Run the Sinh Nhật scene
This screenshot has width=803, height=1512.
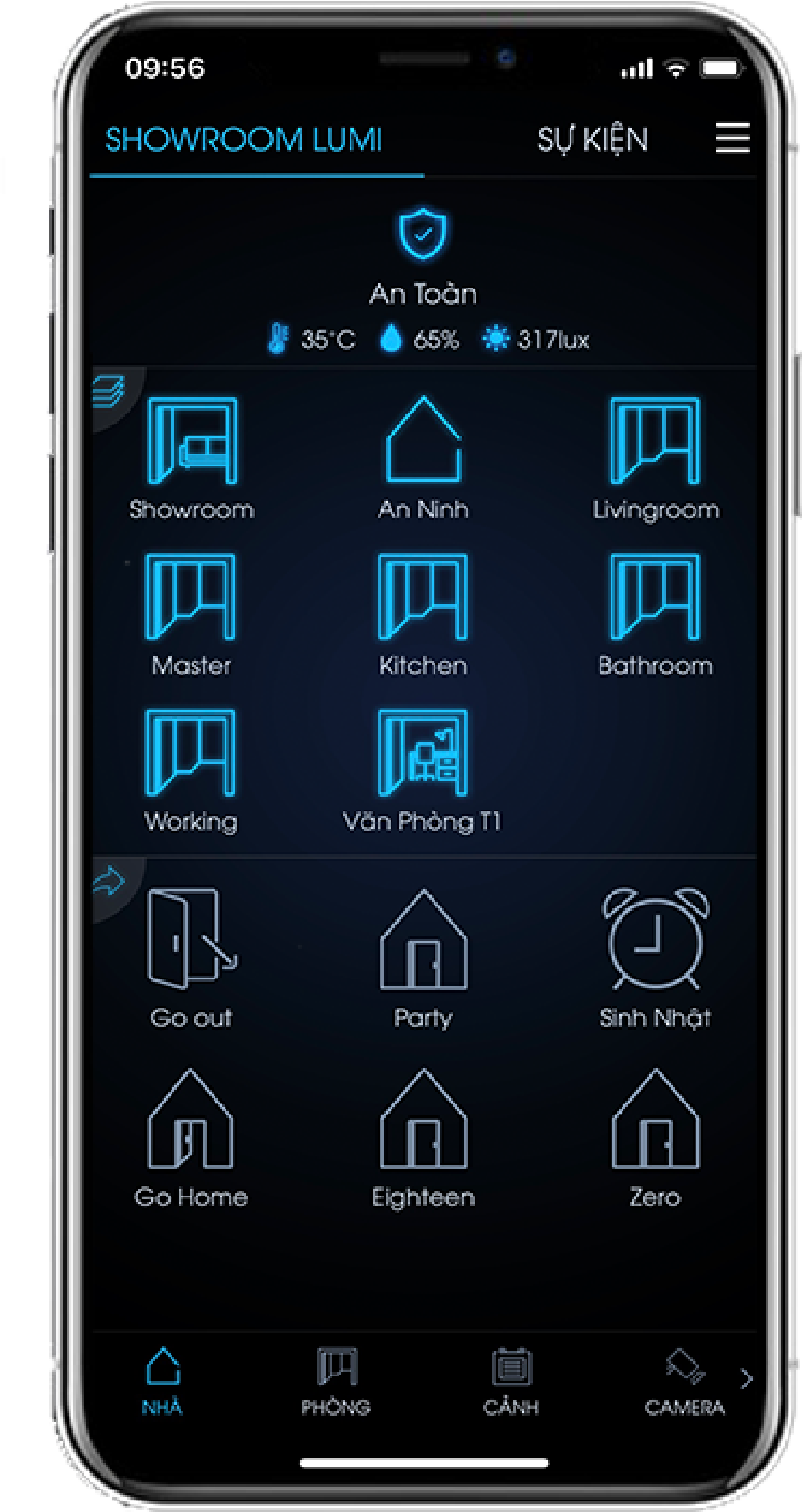(x=655, y=956)
